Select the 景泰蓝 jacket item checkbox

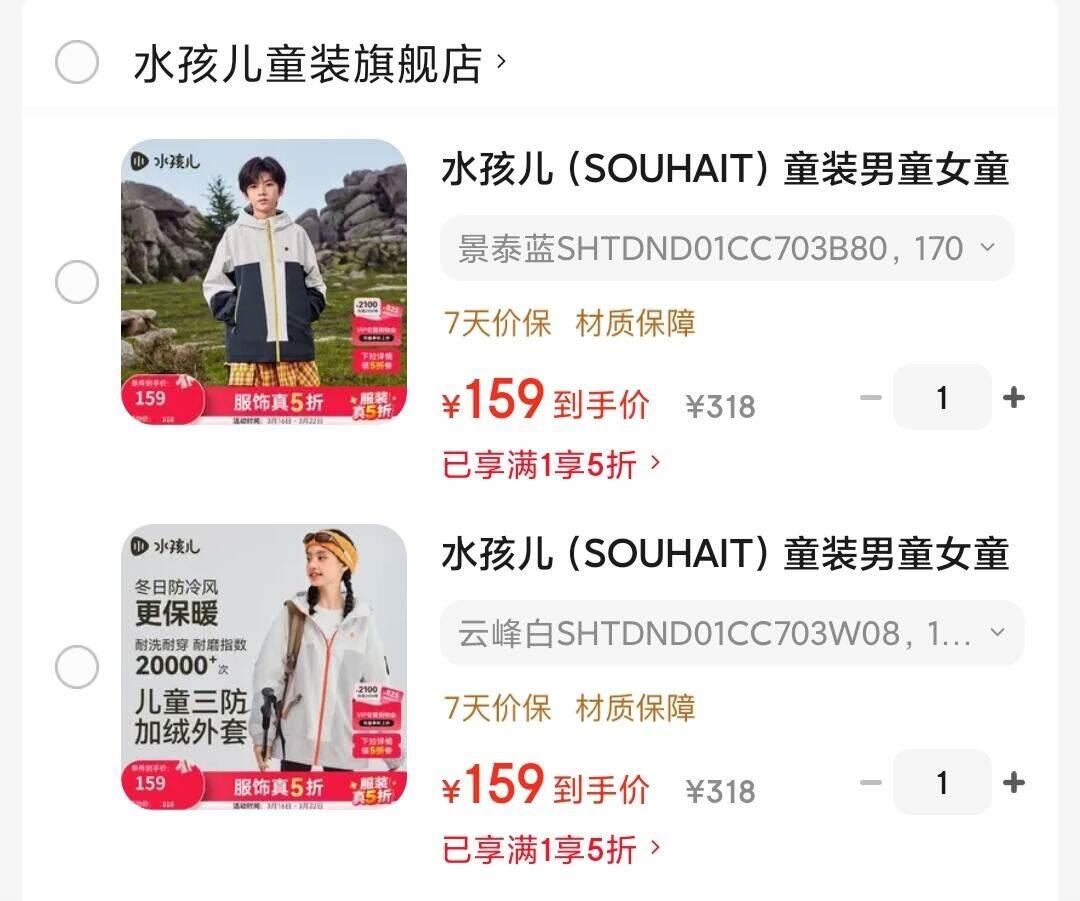point(76,281)
